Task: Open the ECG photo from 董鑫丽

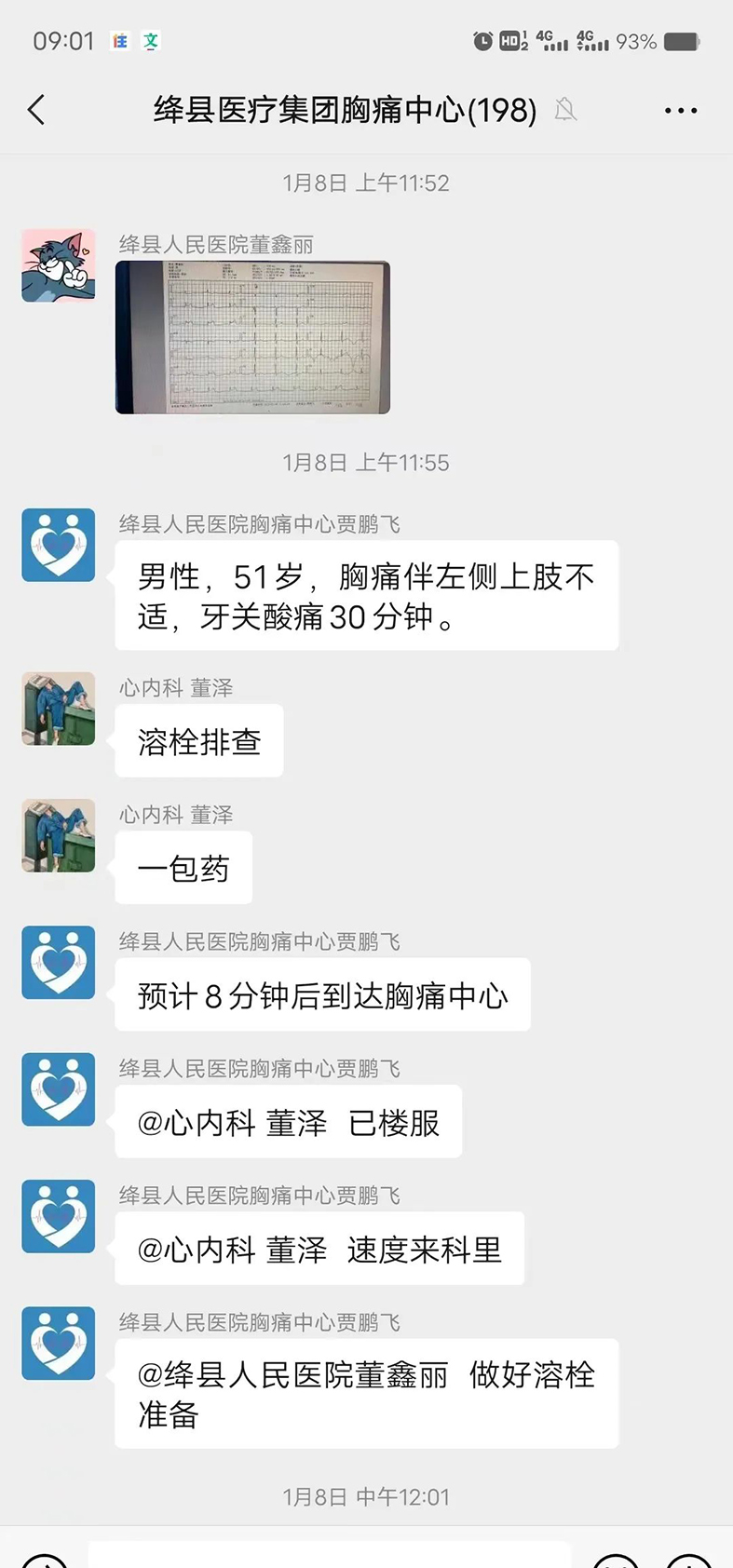Action: tap(252, 337)
